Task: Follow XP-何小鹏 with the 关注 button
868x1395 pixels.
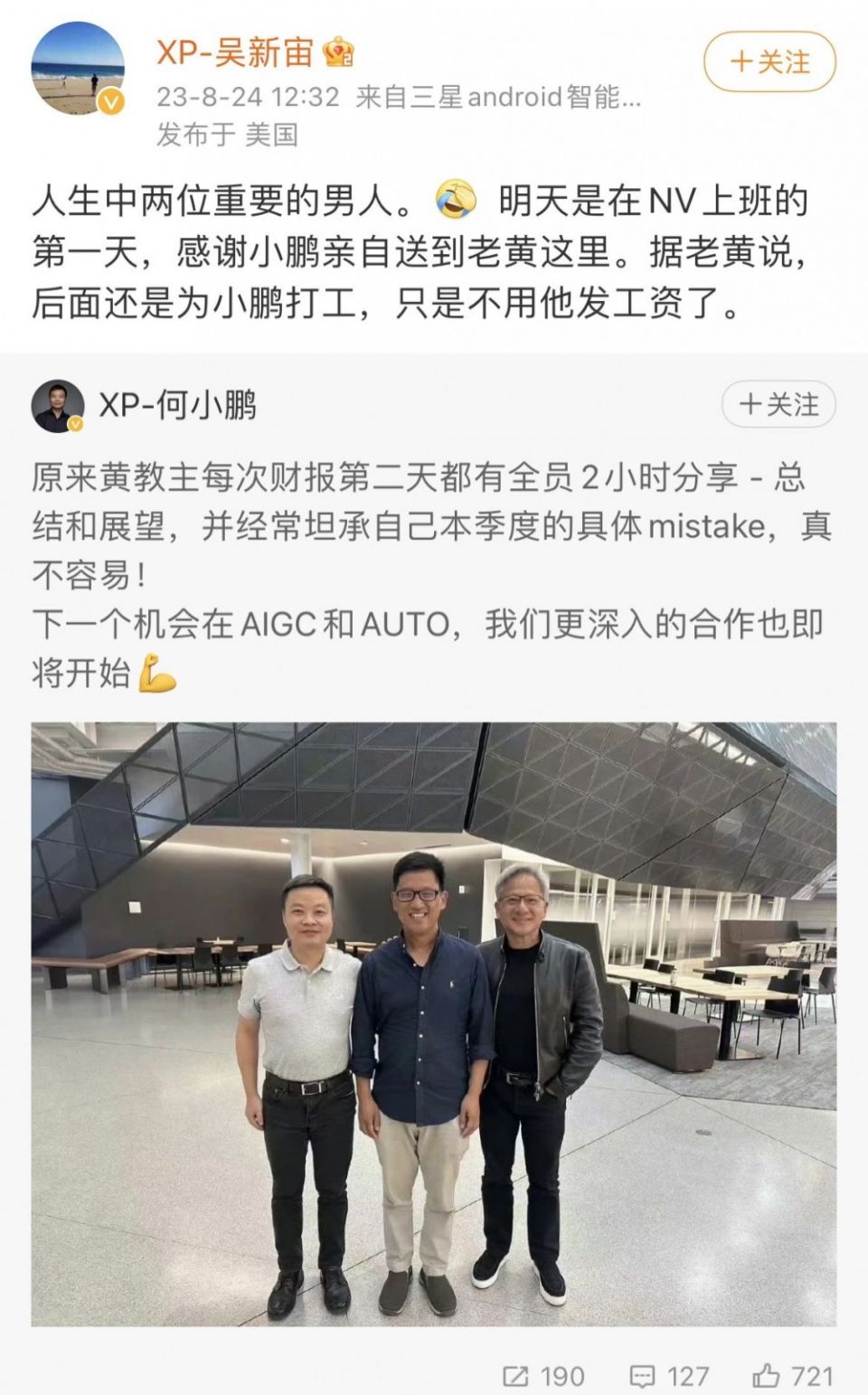Action: pos(778,404)
